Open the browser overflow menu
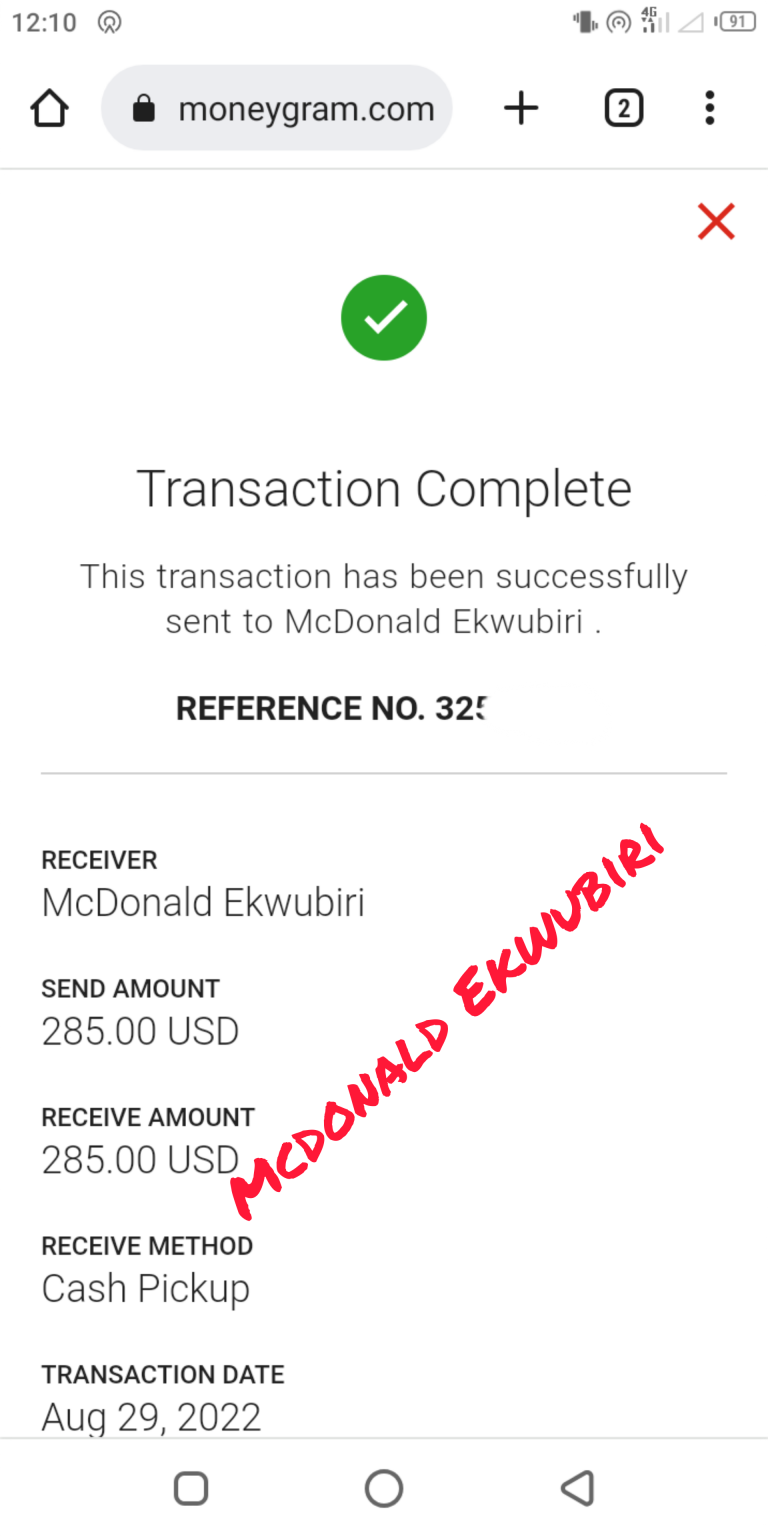 point(709,108)
